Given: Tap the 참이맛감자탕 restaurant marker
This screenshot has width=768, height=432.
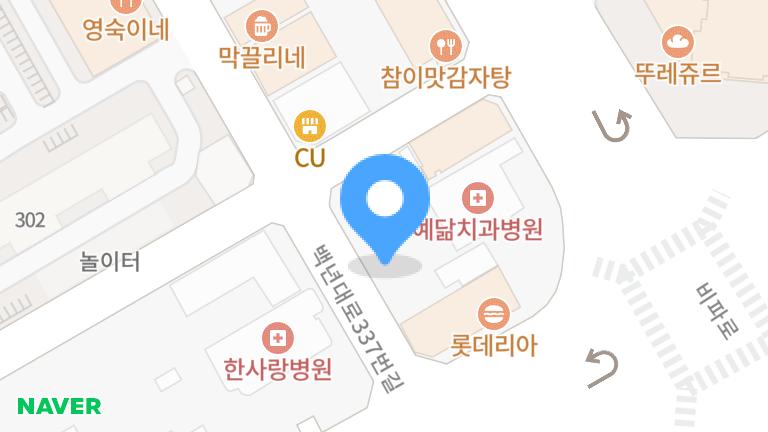Looking at the screenshot, I should 445,45.
